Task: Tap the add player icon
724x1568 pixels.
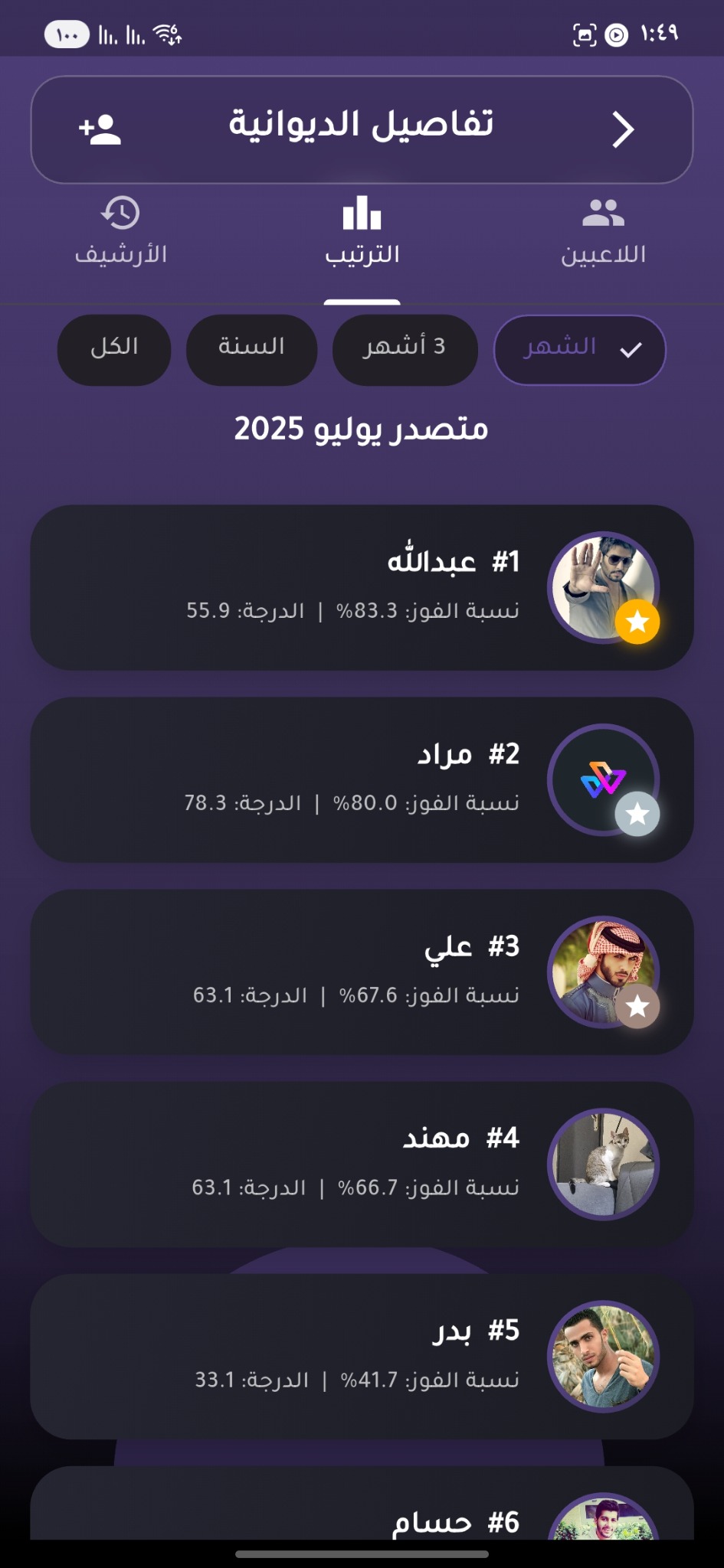Action: pos(102,129)
